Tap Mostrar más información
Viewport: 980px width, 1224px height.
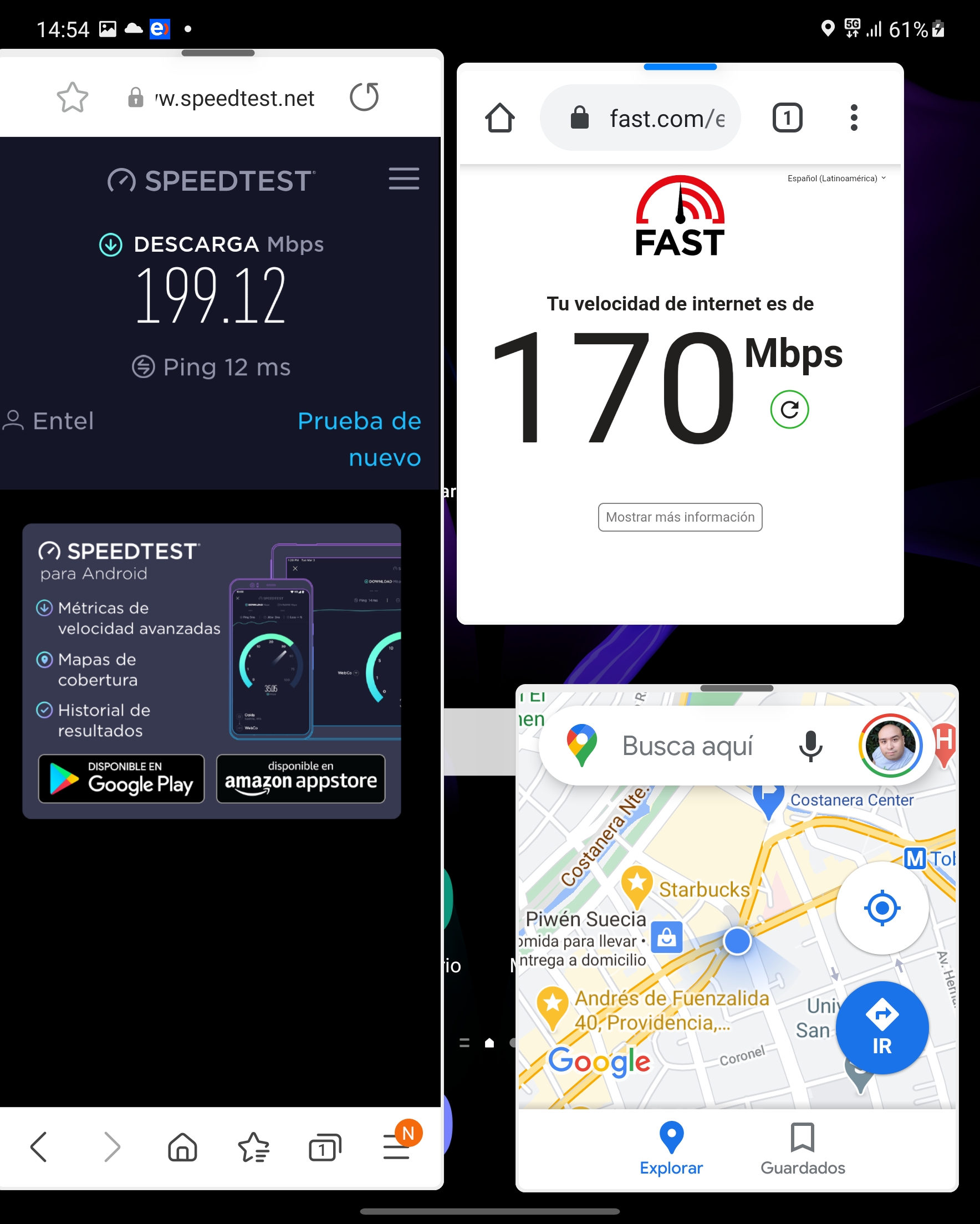pyautogui.click(x=680, y=517)
